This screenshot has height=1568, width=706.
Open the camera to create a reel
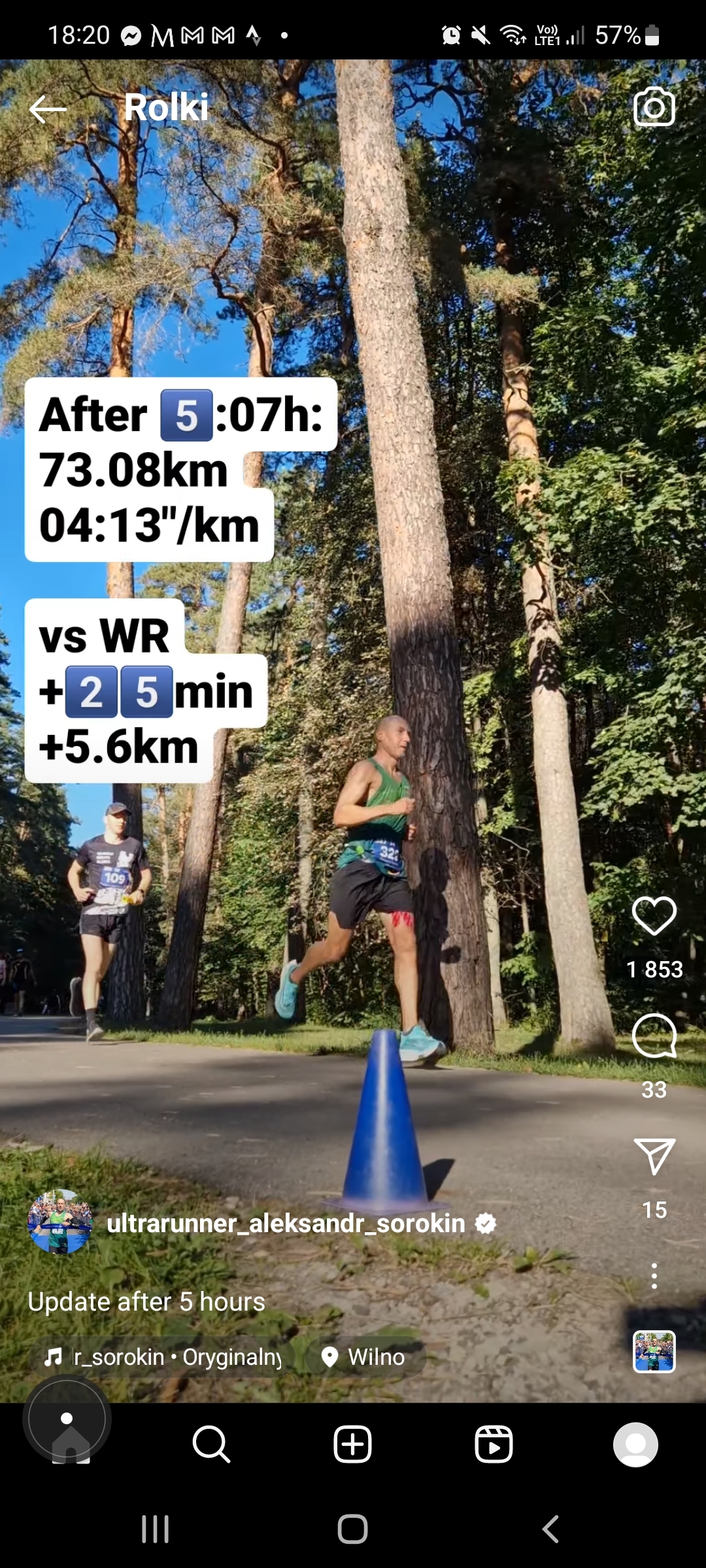(x=654, y=106)
